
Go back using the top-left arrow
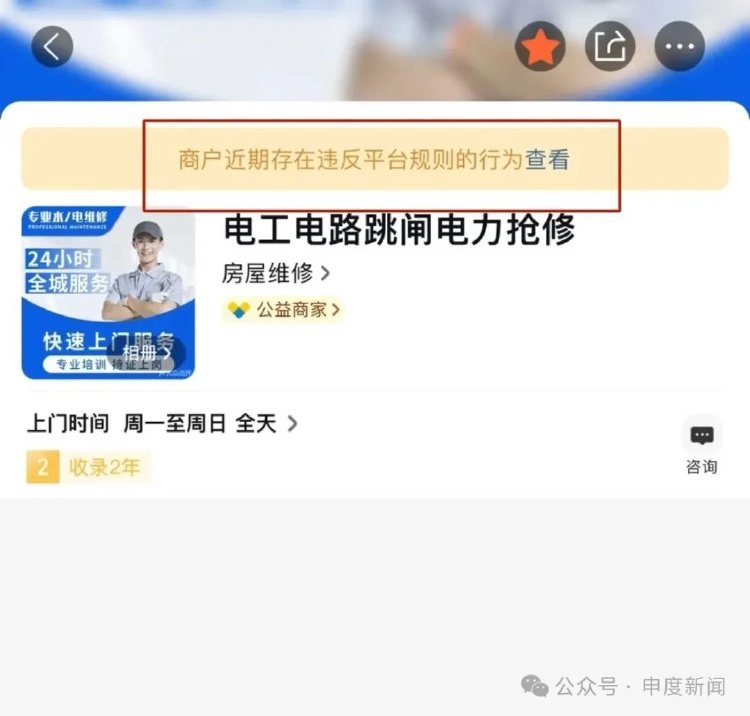point(52,46)
